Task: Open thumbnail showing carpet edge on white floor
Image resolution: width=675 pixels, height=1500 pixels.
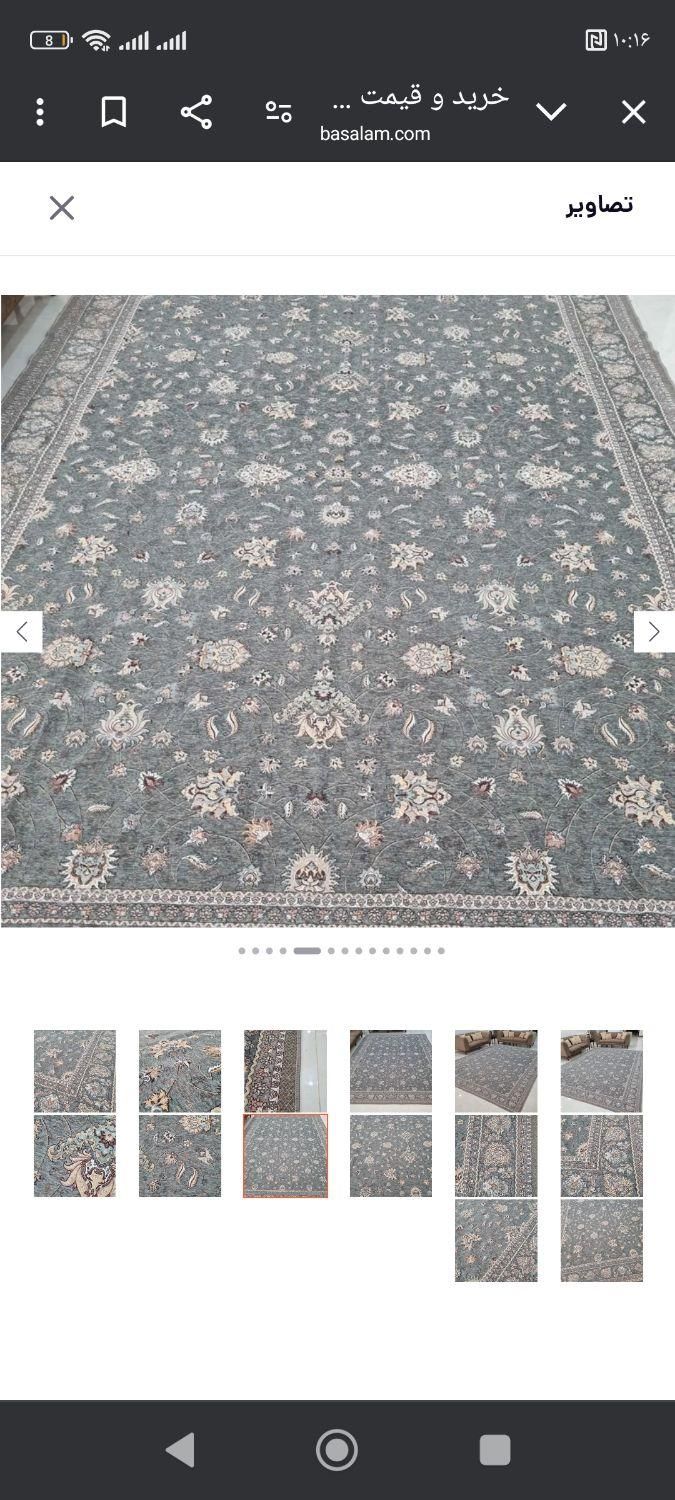Action: (285, 1071)
